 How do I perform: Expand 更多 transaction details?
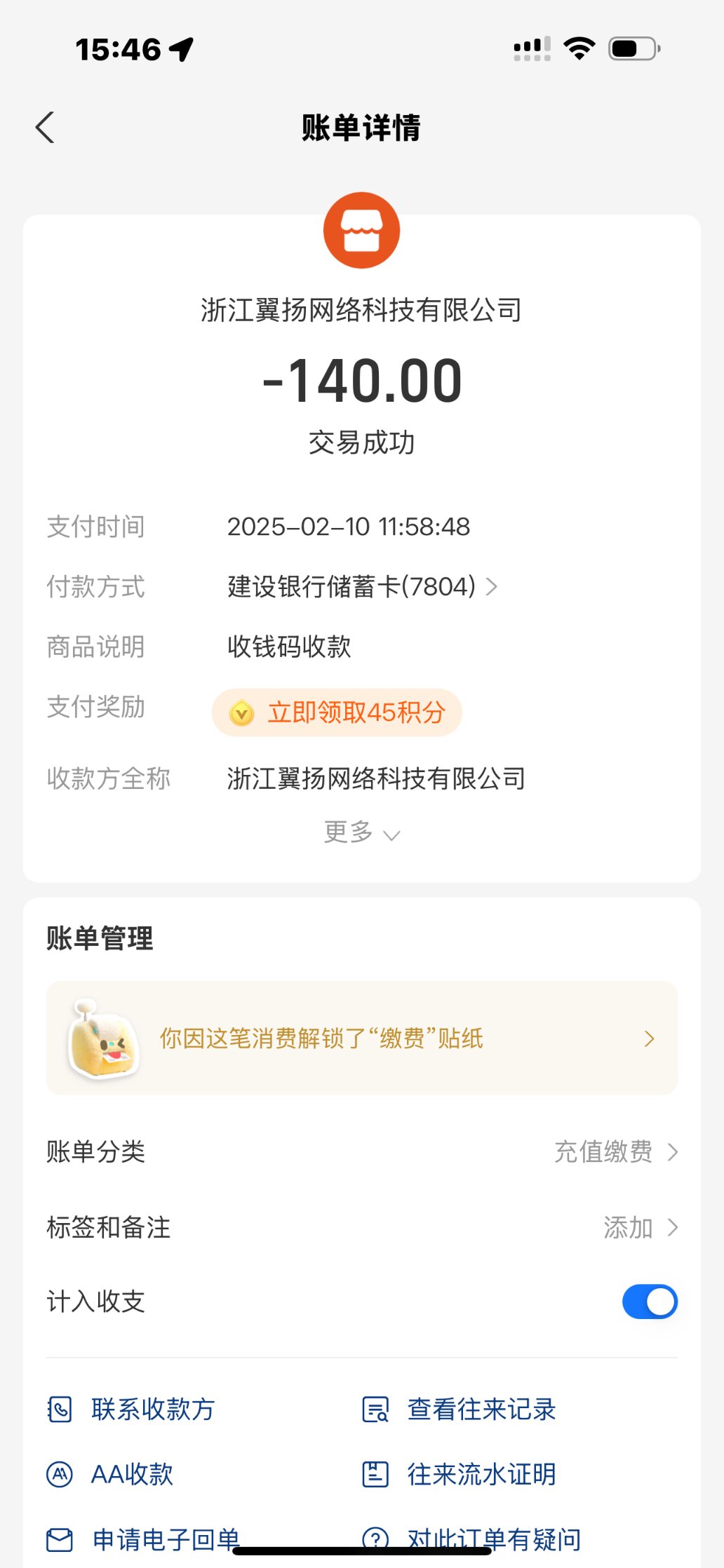361,832
